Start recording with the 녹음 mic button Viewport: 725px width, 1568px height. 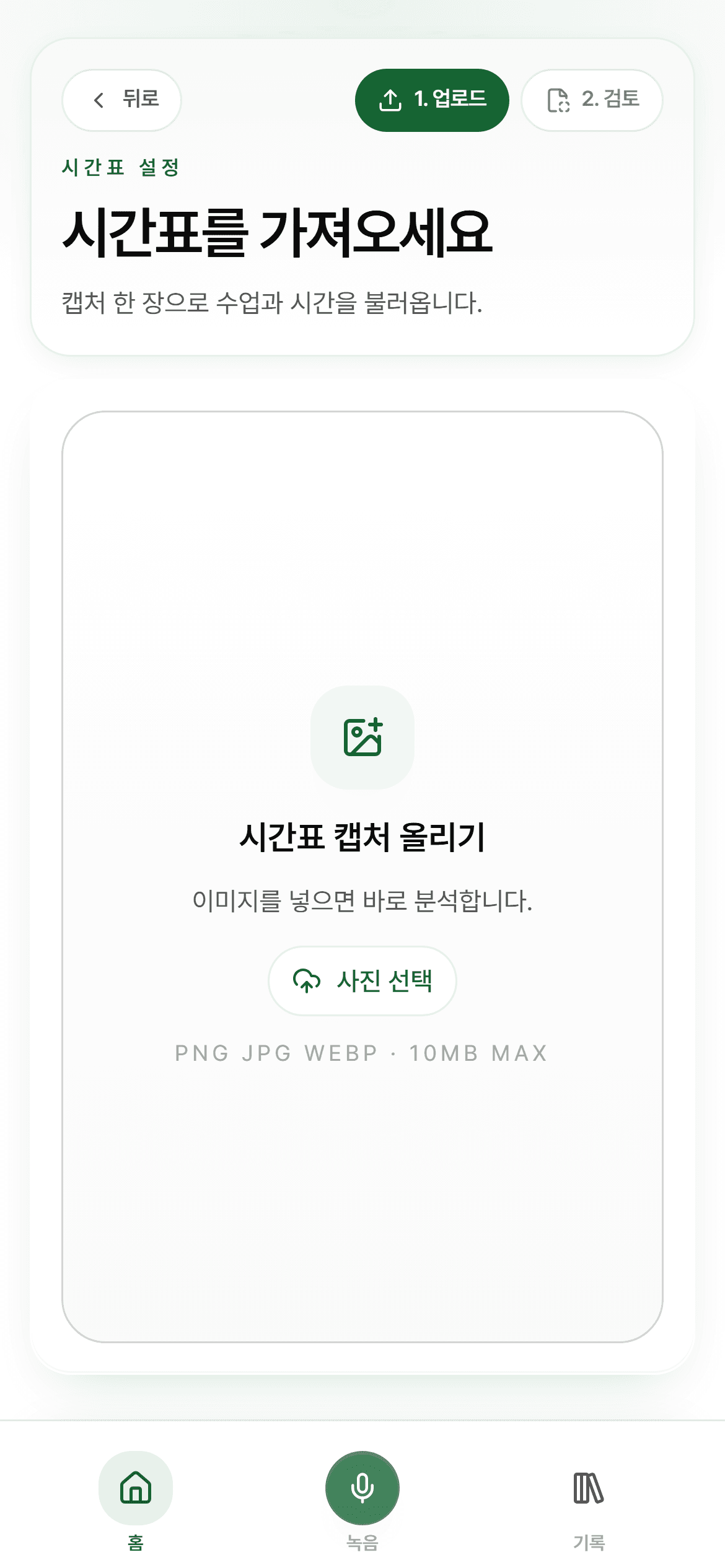click(362, 1487)
